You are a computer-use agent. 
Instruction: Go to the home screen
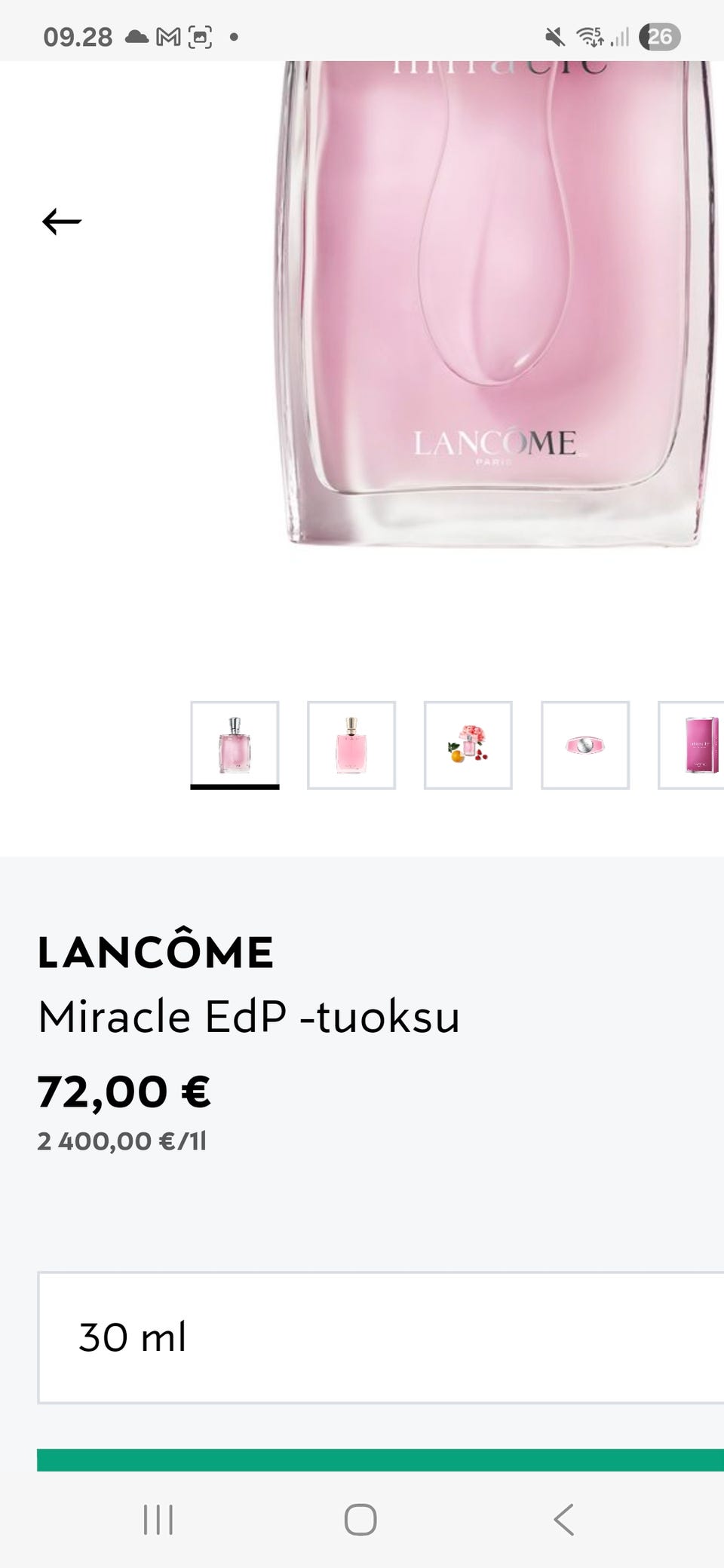360,1519
